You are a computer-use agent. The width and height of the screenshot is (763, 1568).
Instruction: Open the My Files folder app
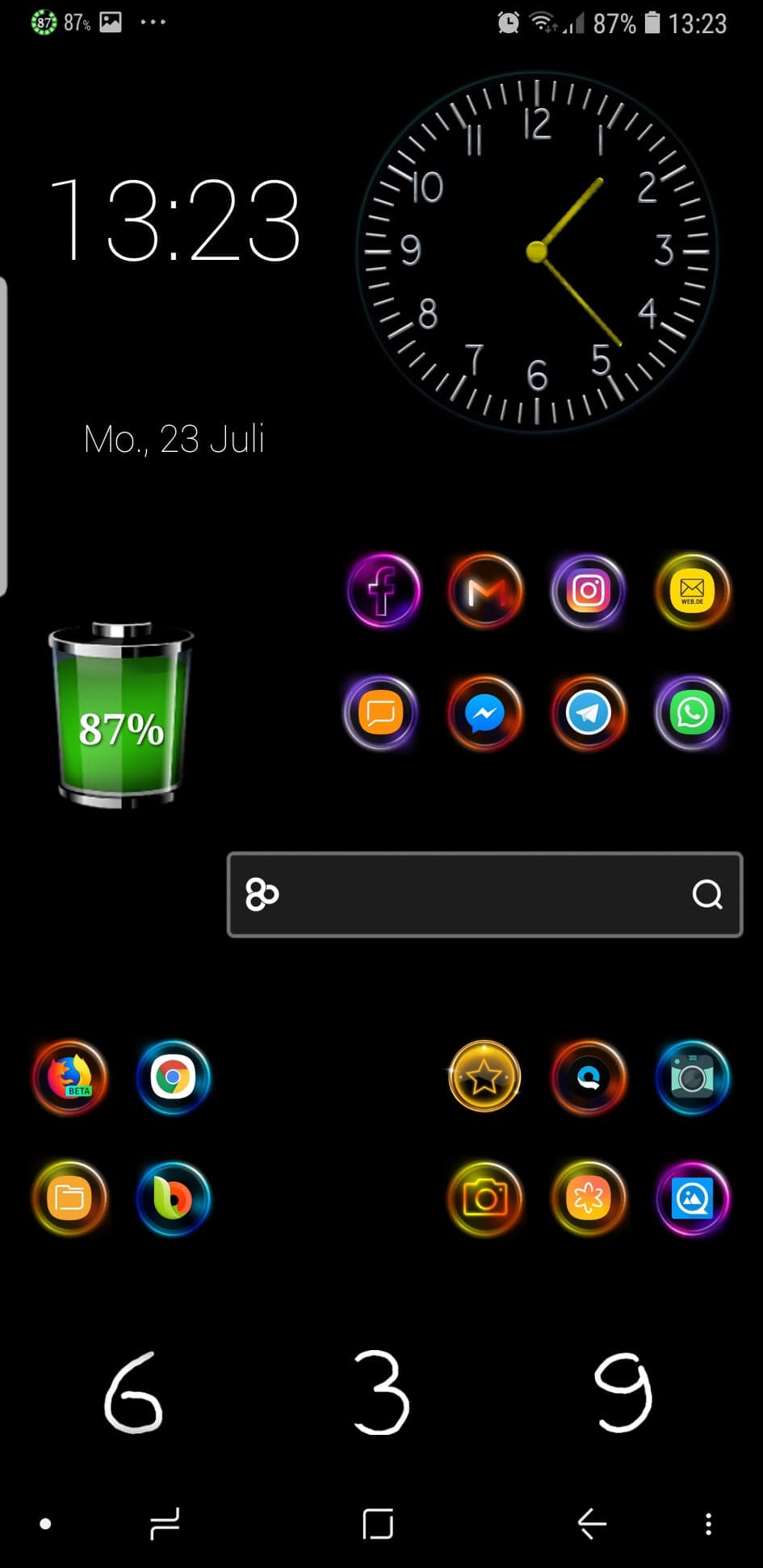click(69, 1198)
